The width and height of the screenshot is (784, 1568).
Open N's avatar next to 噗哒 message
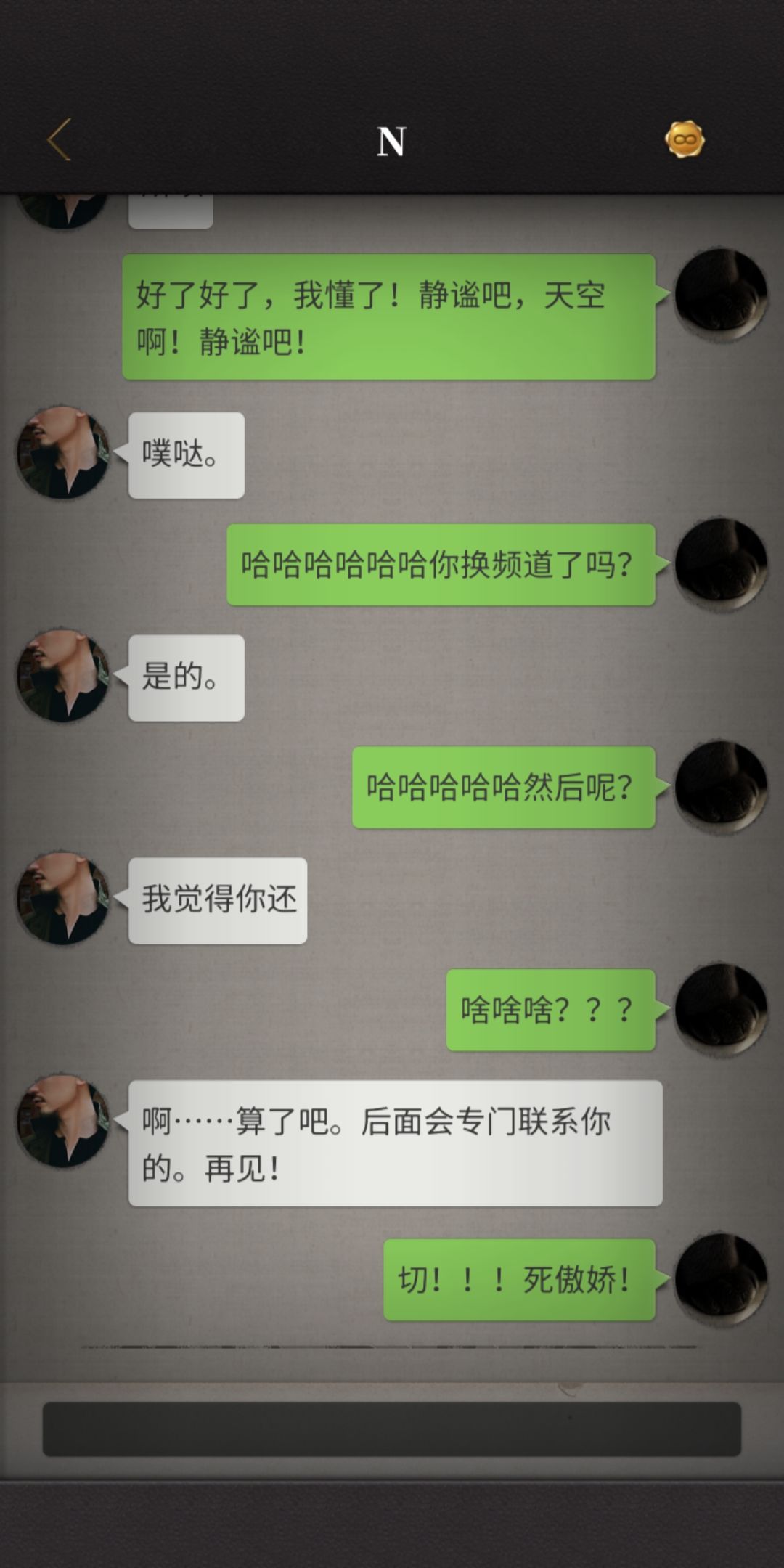pyautogui.click(x=63, y=453)
